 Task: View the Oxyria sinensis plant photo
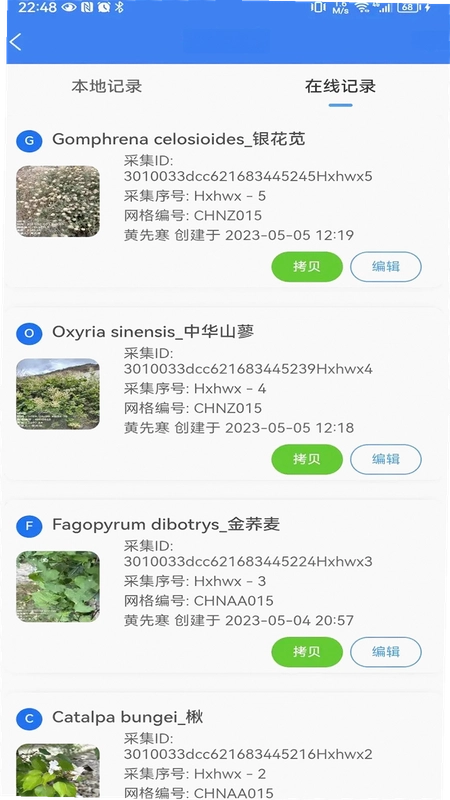tap(58, 394)
